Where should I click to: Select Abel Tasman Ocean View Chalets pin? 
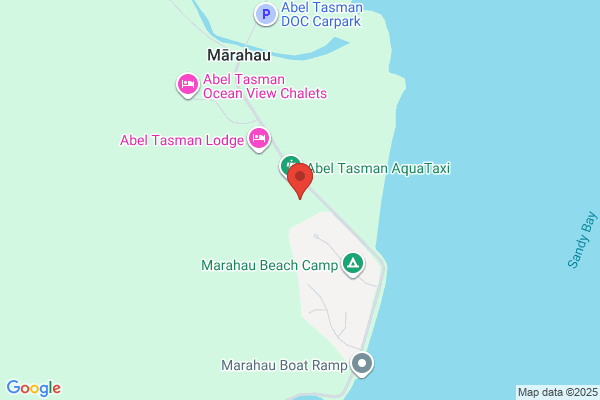point(188,85)
